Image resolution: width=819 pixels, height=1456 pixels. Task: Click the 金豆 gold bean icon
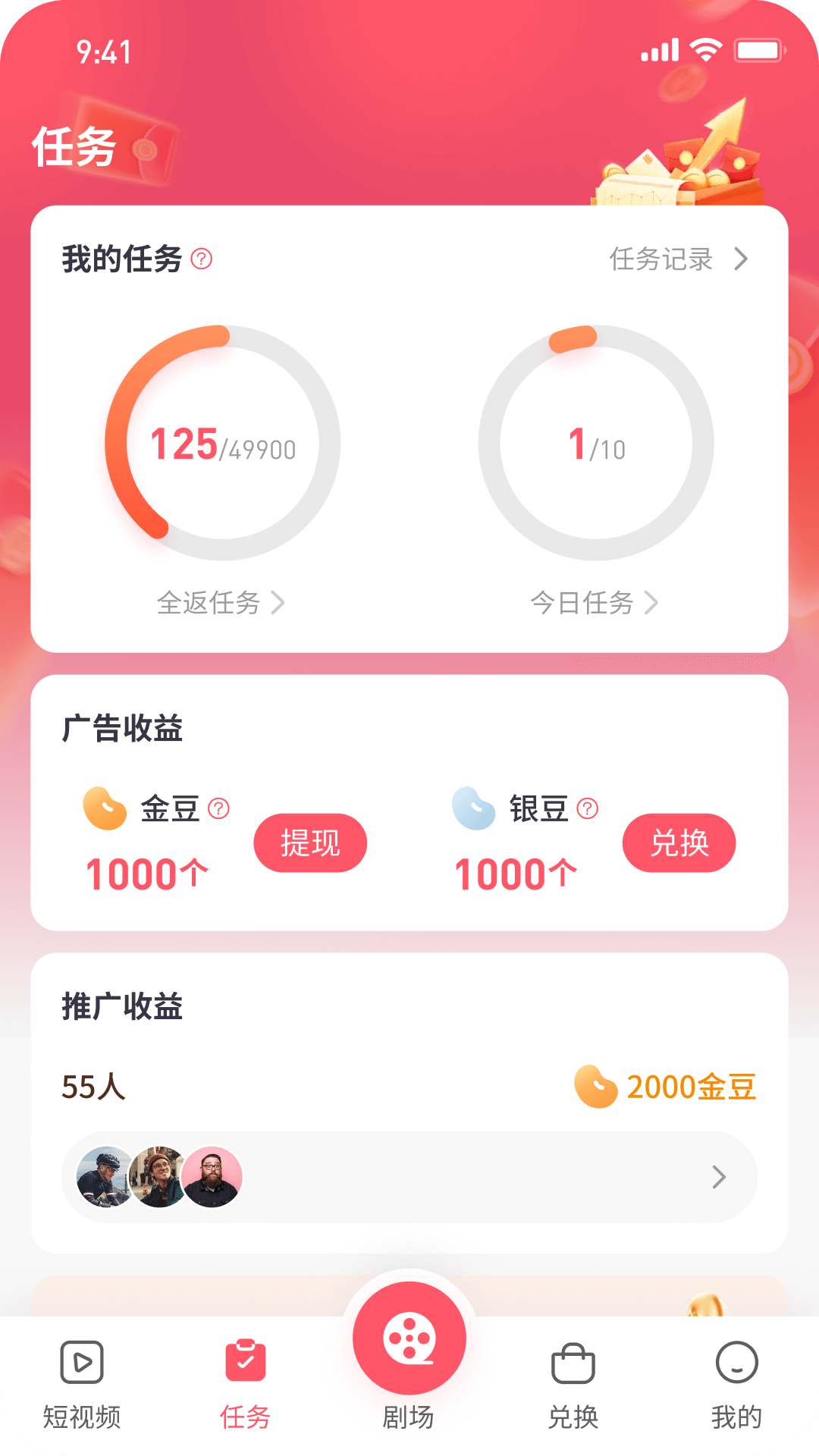(106, 809)
